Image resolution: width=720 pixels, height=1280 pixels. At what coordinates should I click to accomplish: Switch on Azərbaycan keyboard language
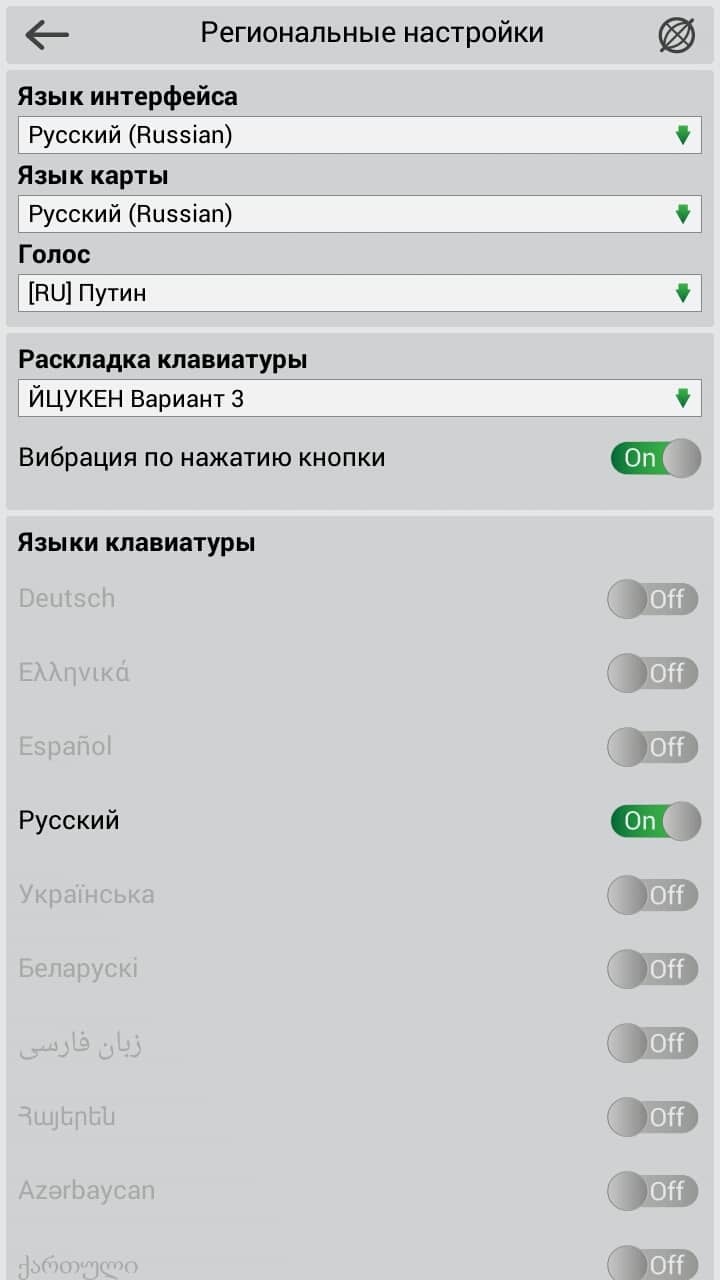[652, 1191]
